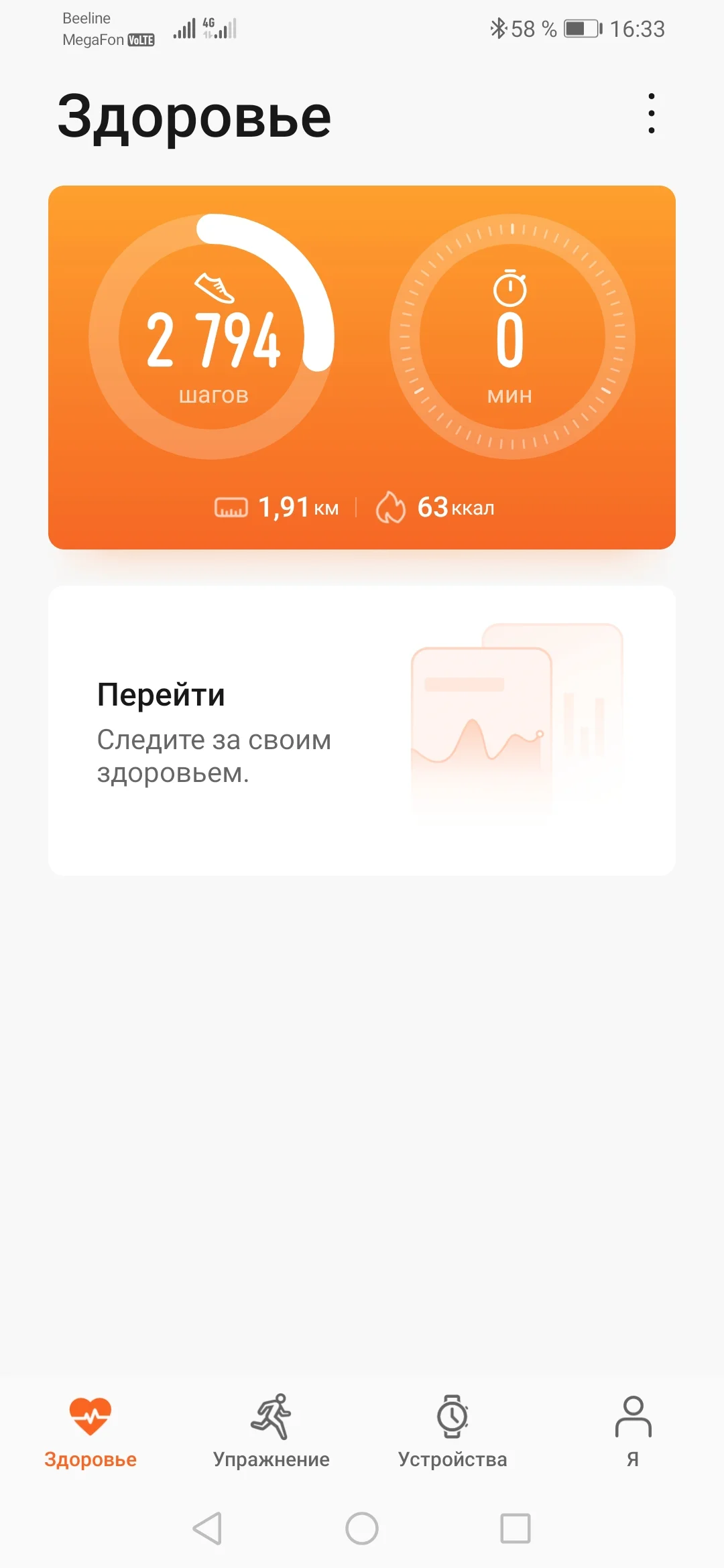The height and width of the screenshot is (1568, 724).
Task: Open the three-dot overflow menu
Action: [651, 113]
